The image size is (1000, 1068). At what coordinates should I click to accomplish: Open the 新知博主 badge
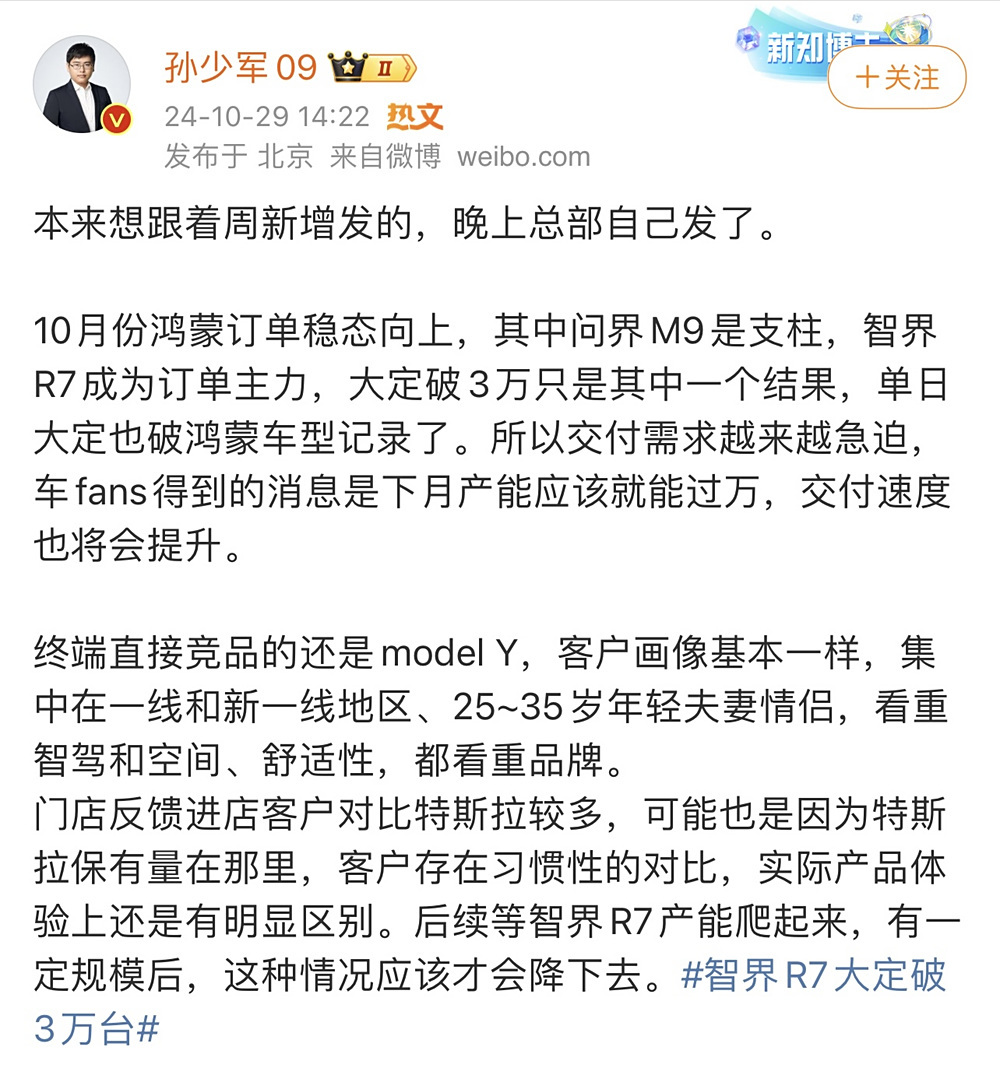tap(800, 43)
